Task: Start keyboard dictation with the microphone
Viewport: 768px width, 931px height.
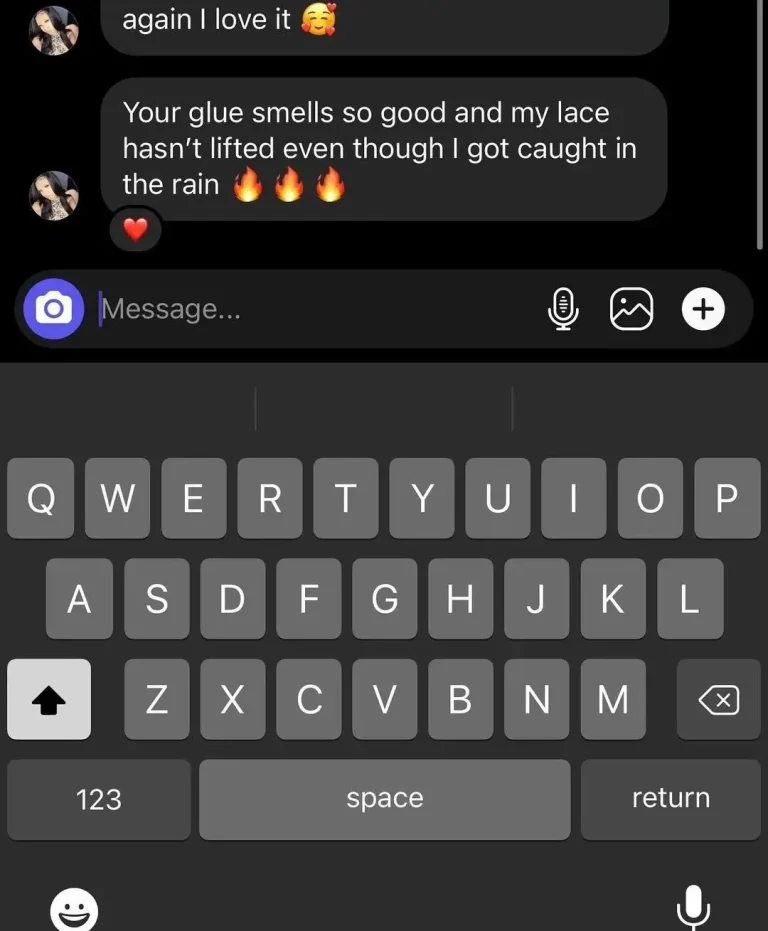Action: [693, 908]
